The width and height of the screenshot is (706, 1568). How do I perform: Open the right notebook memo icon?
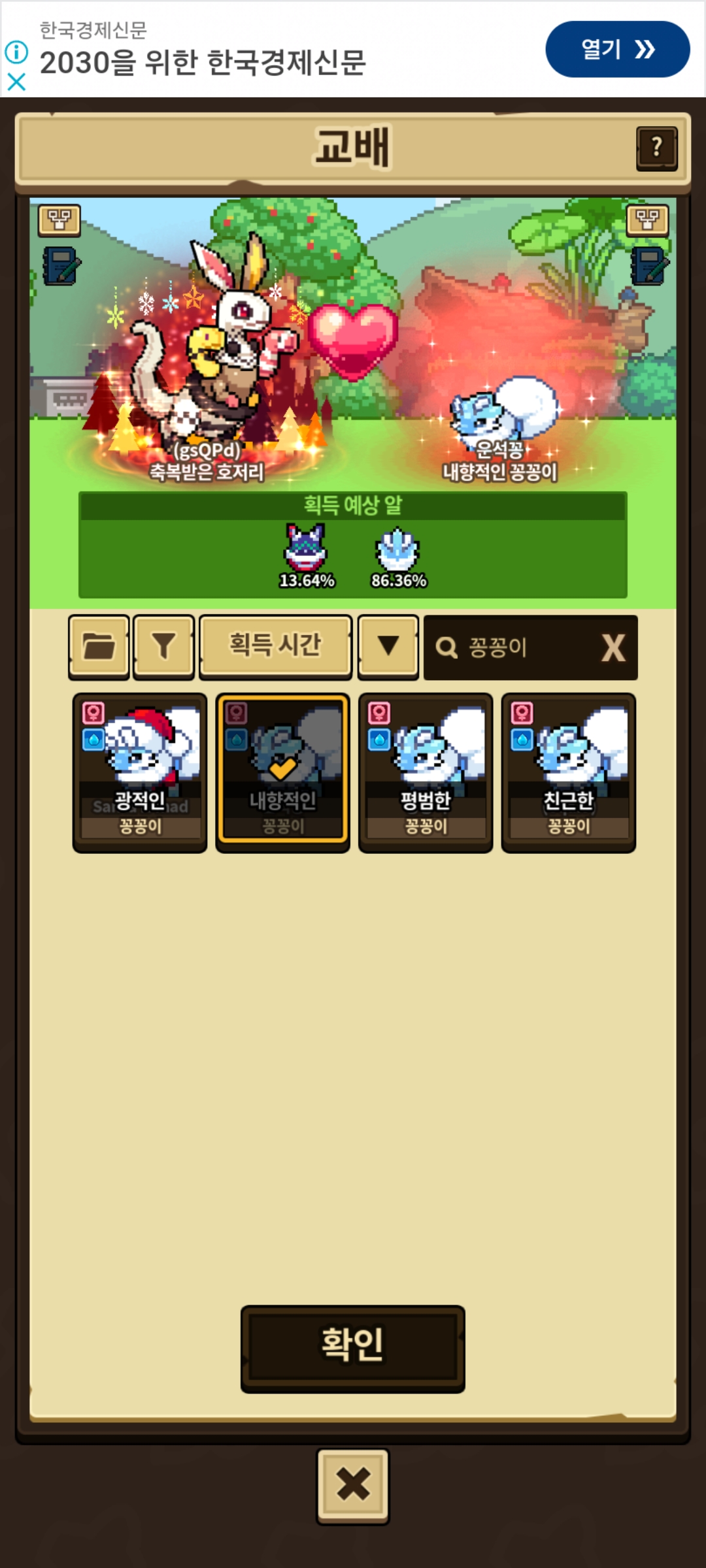648,266
